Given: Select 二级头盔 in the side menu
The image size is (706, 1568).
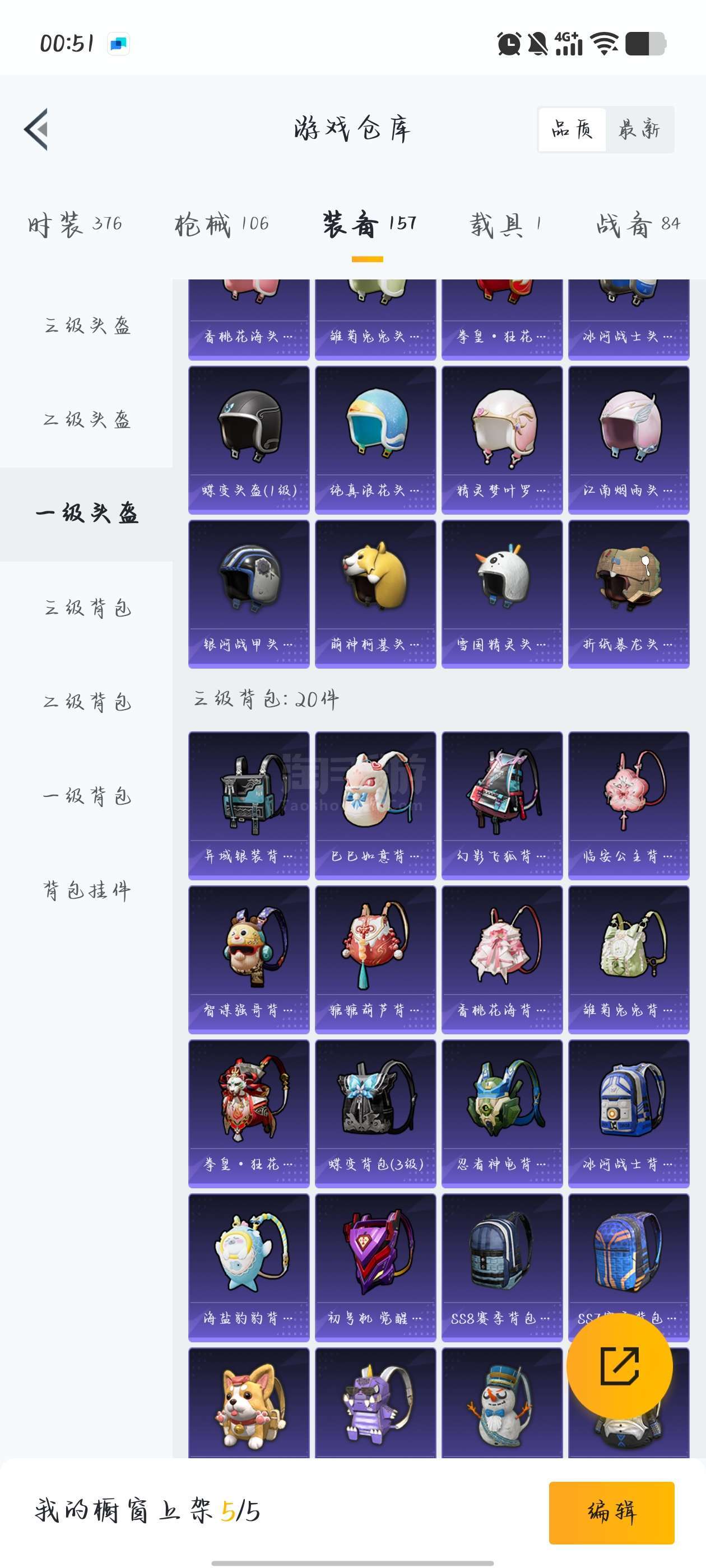Looking at the screenshot, I should tap(86, 419).
